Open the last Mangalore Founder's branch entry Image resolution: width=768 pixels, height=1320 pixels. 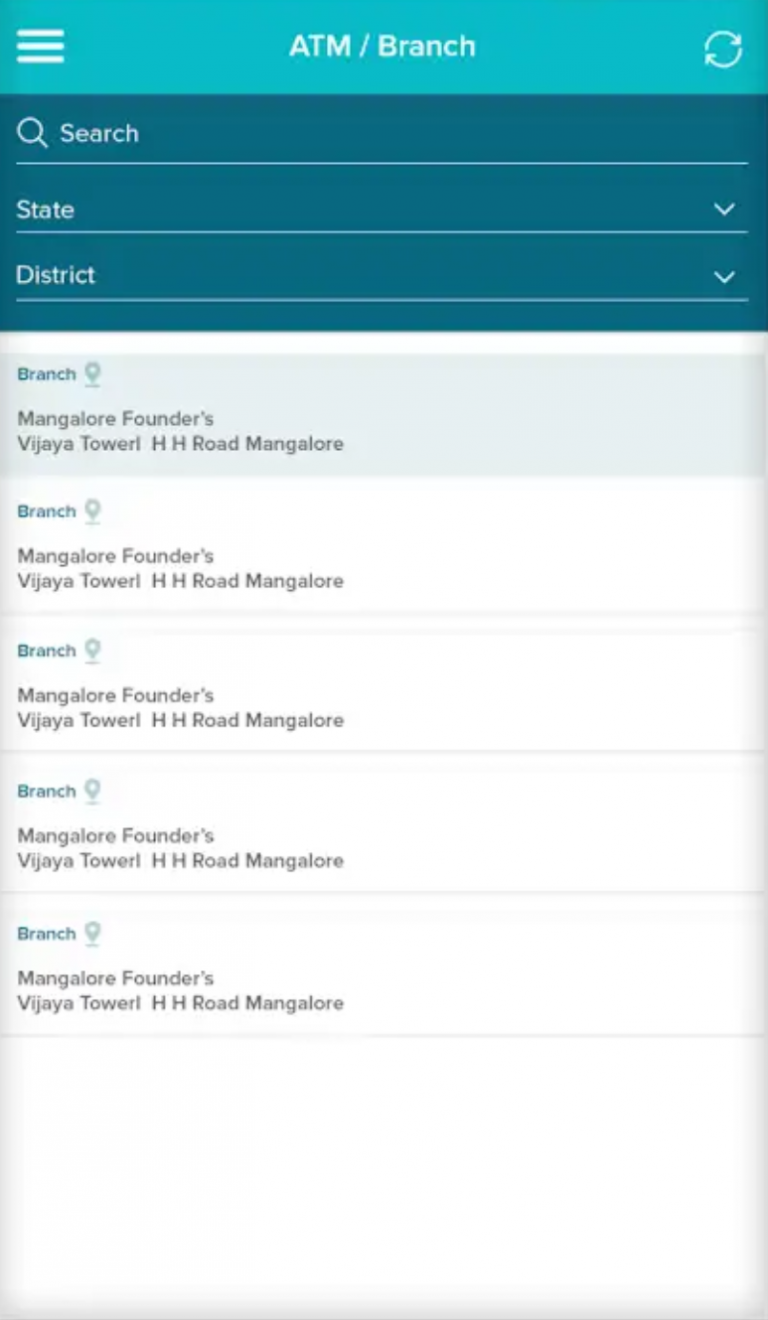coord(380,970)
